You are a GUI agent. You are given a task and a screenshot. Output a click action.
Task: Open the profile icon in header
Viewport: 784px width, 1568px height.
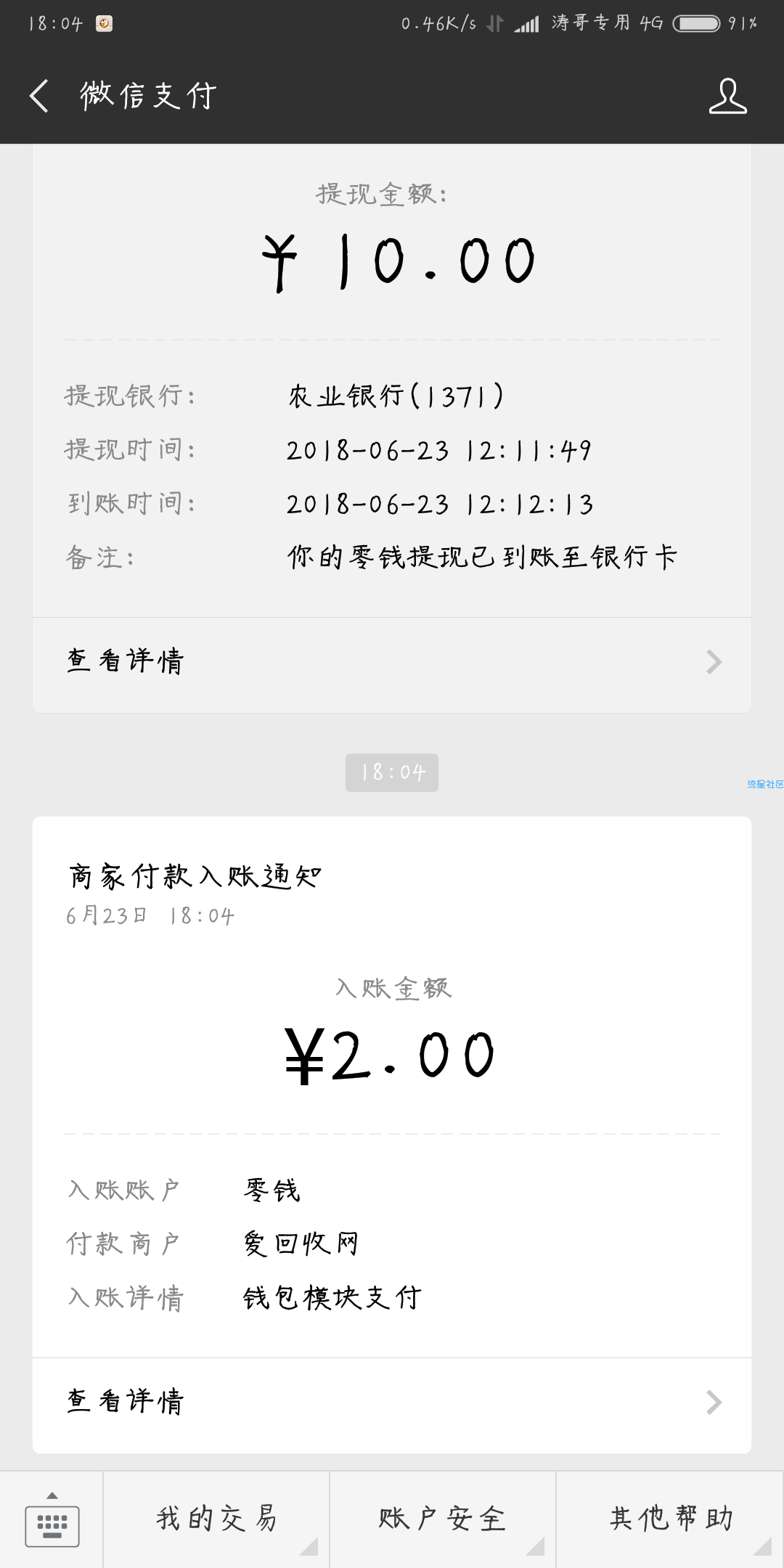click(x=727, y=96)
